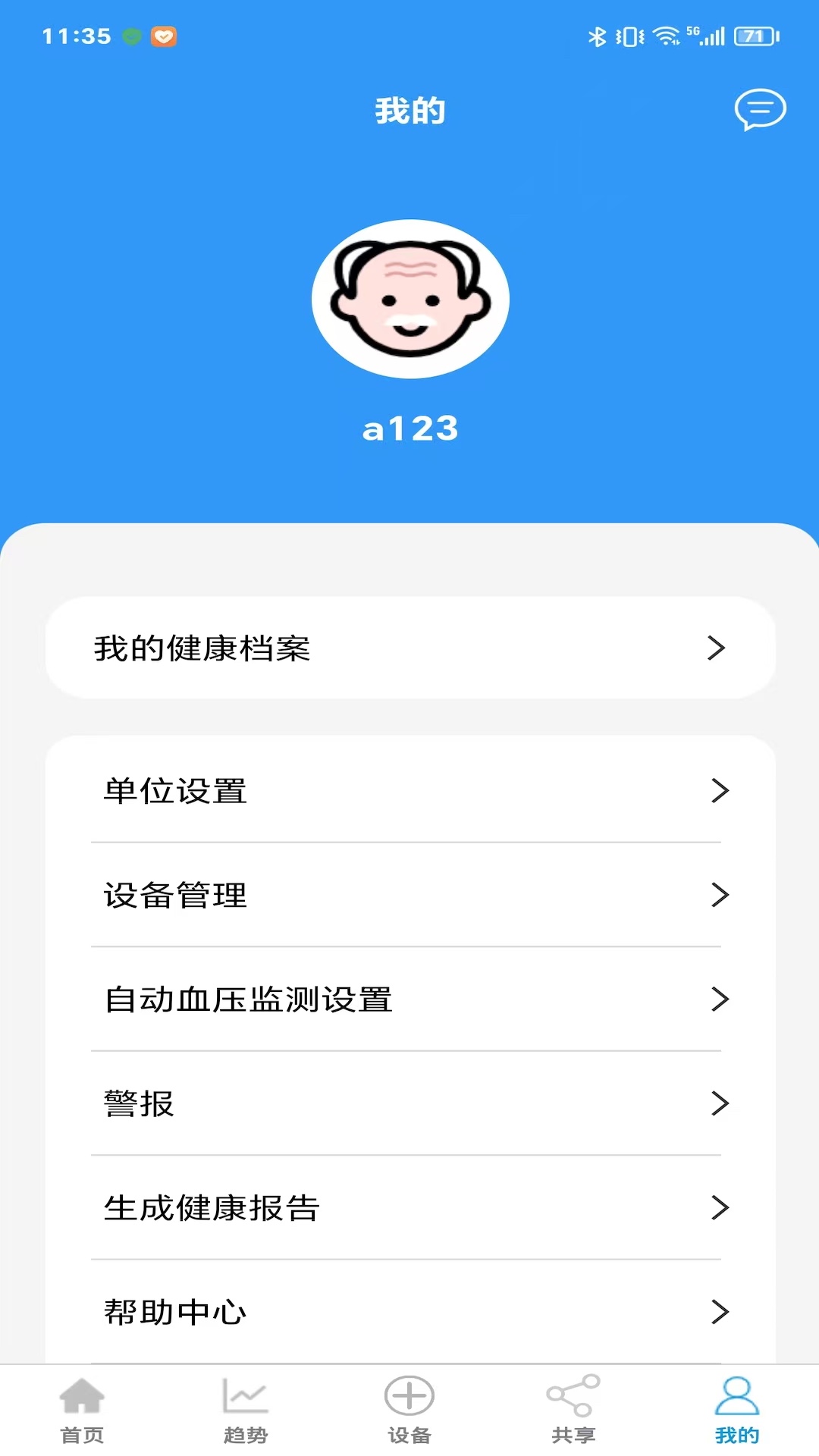The height and width of the screenshot is (1456, 819).
Task: Tap the WiFi status indicator
Action: (x=666, y=33)
